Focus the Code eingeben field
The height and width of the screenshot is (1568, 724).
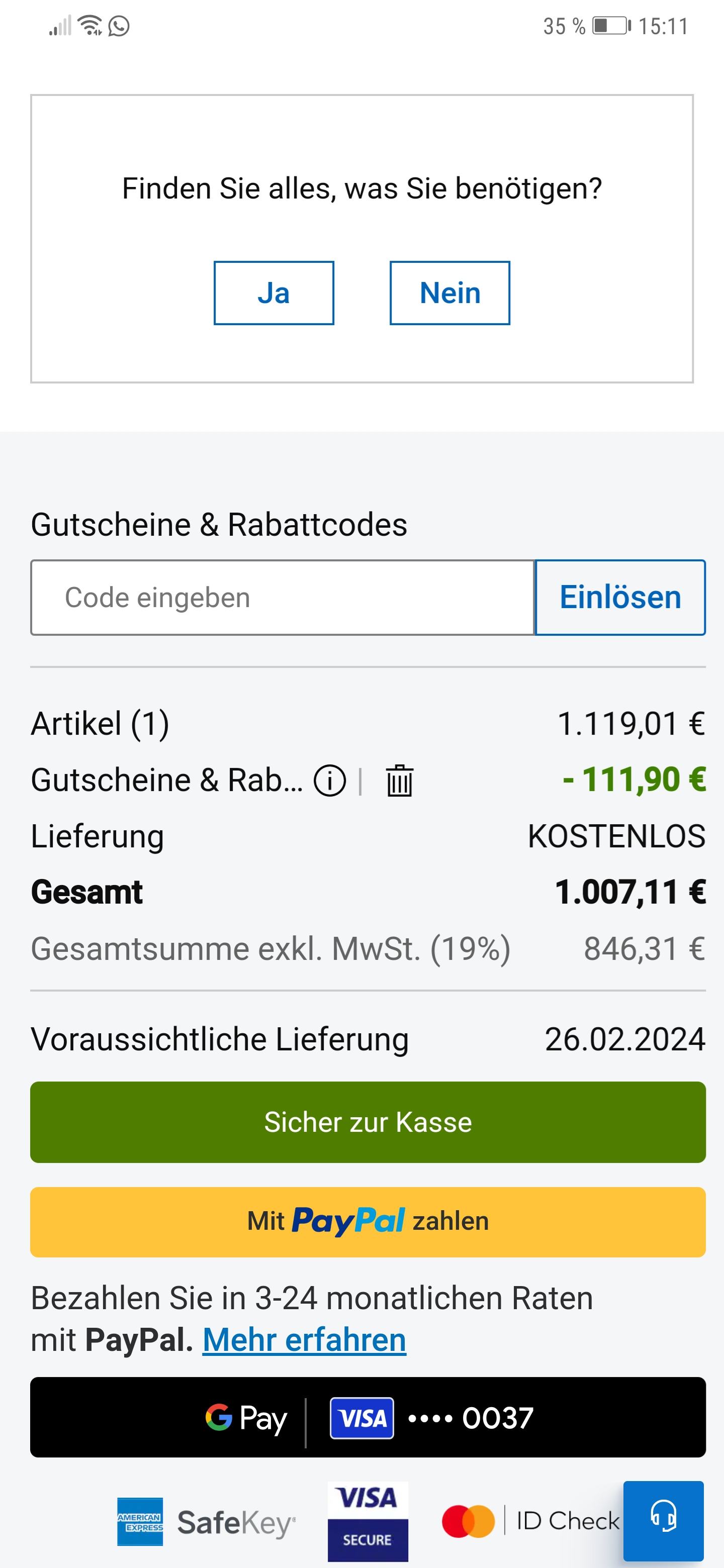point(283,597)
